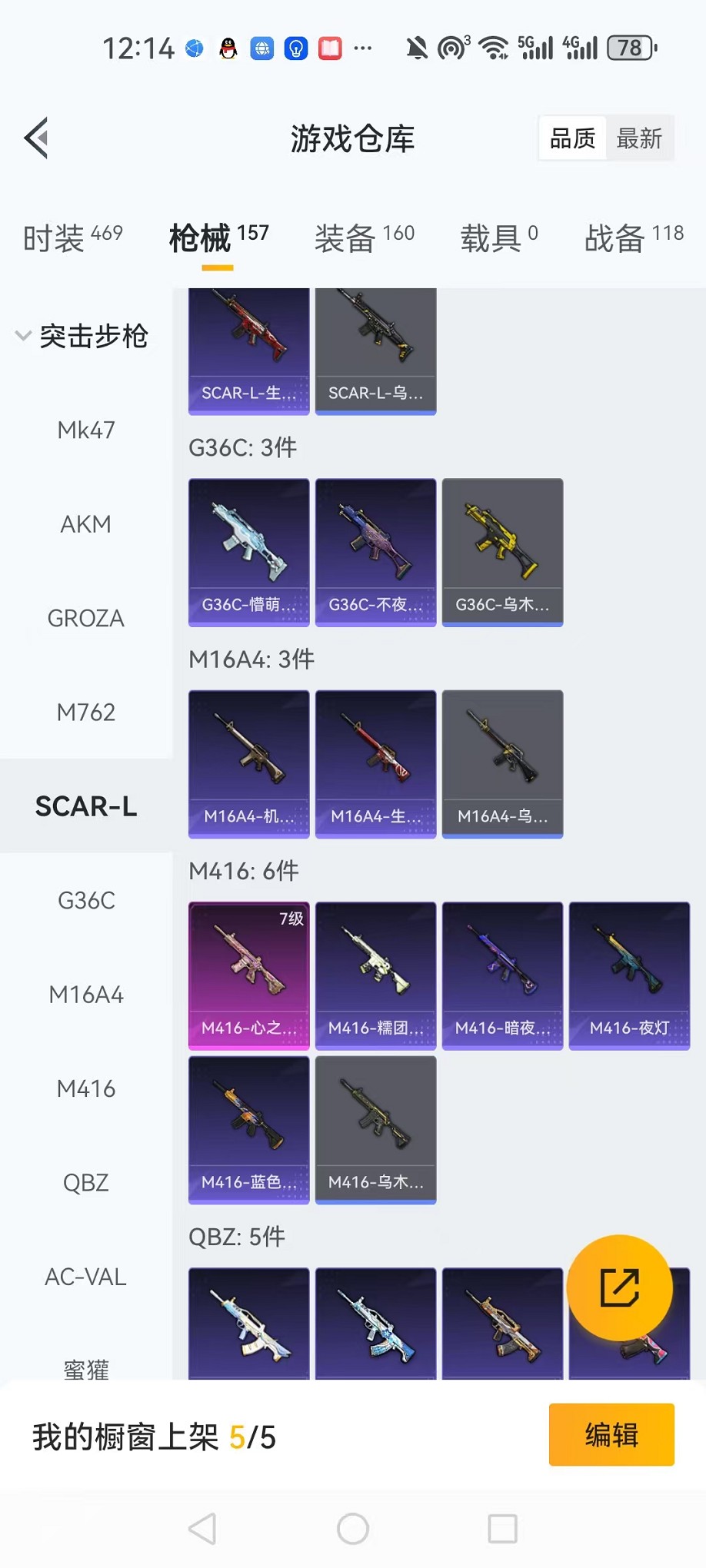The height and width of the screenshot is (1568, 706).
Task: Sort by 品质
Action: pos(572,138)
